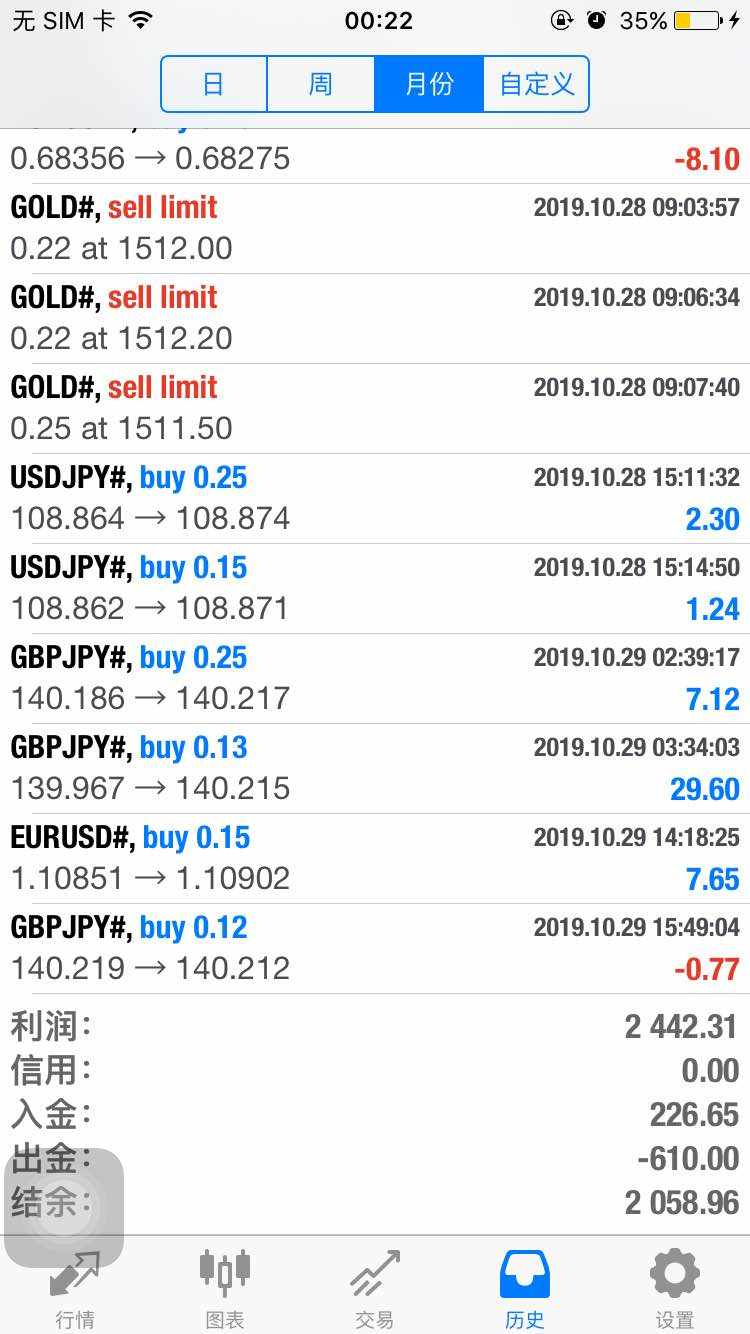
Task: Open the 图表 chart tab
Action: (225, 1288)
